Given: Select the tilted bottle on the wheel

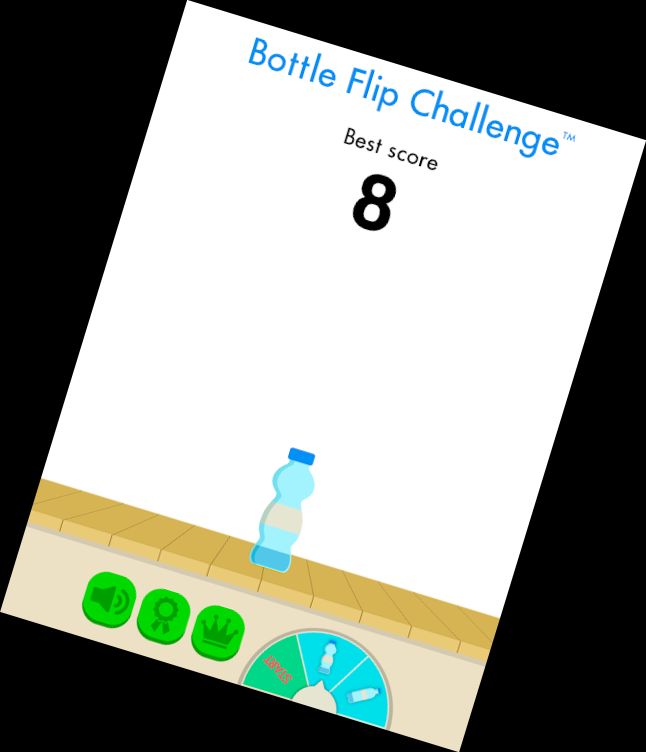Looking at the screenshot, I should click(x=362, y=698).
